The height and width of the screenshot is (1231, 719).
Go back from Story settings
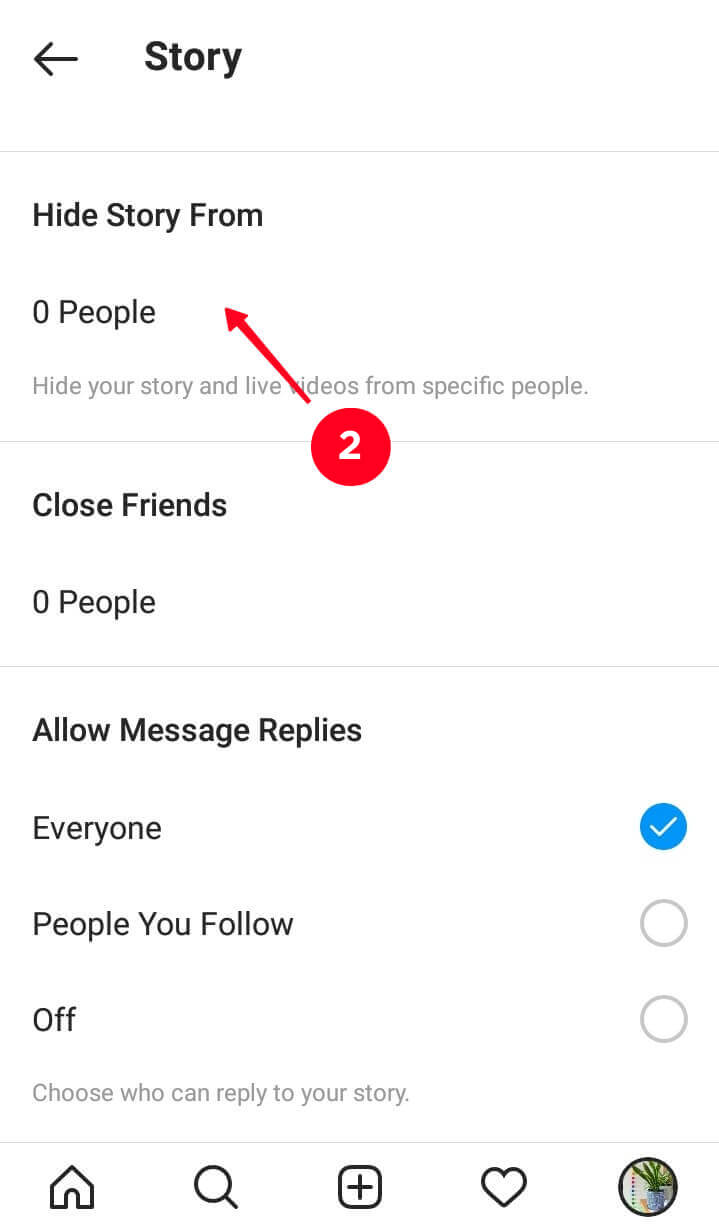55,58
